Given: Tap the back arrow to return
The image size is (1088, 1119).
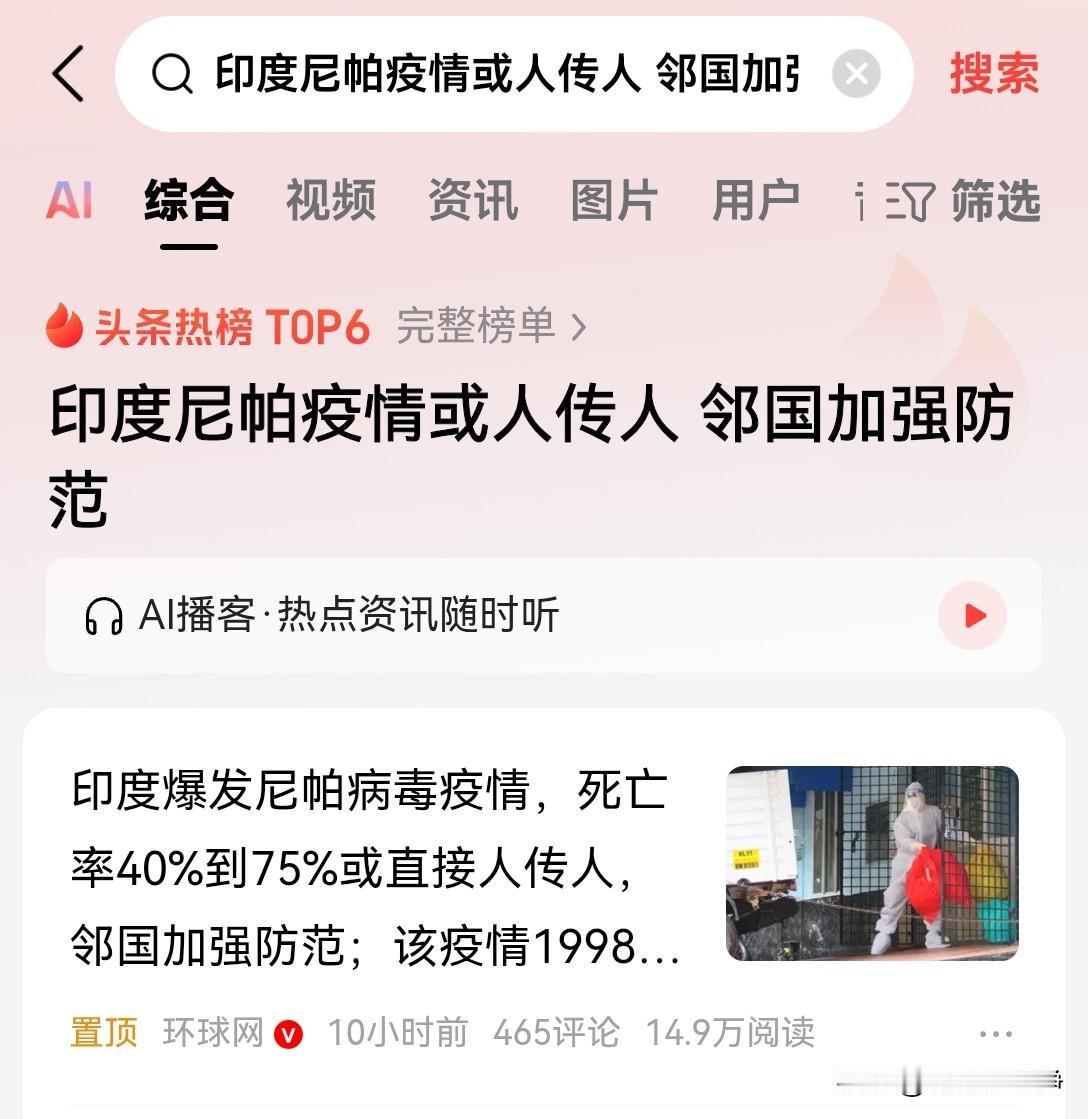Looking at the screenshot, I should point(68,74).
